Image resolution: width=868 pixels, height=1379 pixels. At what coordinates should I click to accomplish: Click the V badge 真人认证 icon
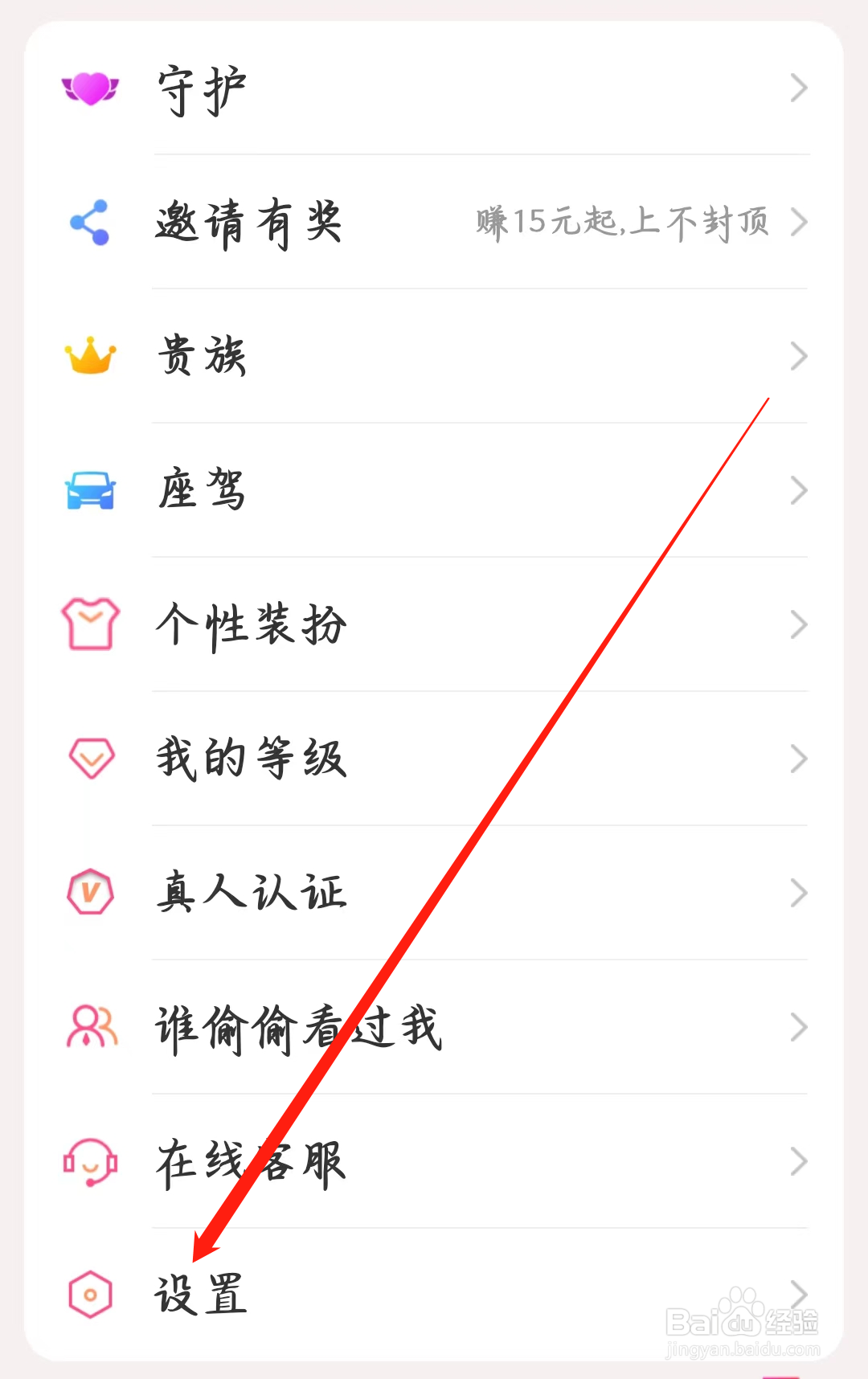click(x=90, y=893)
